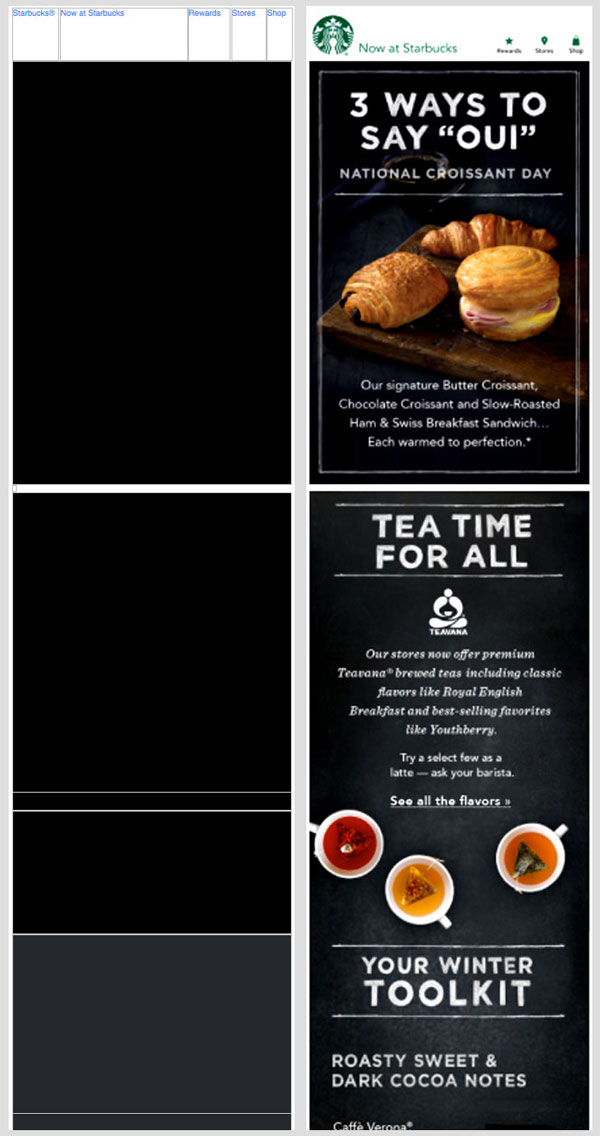
Task: Open the blue Rewards text link
Action: 205,13
